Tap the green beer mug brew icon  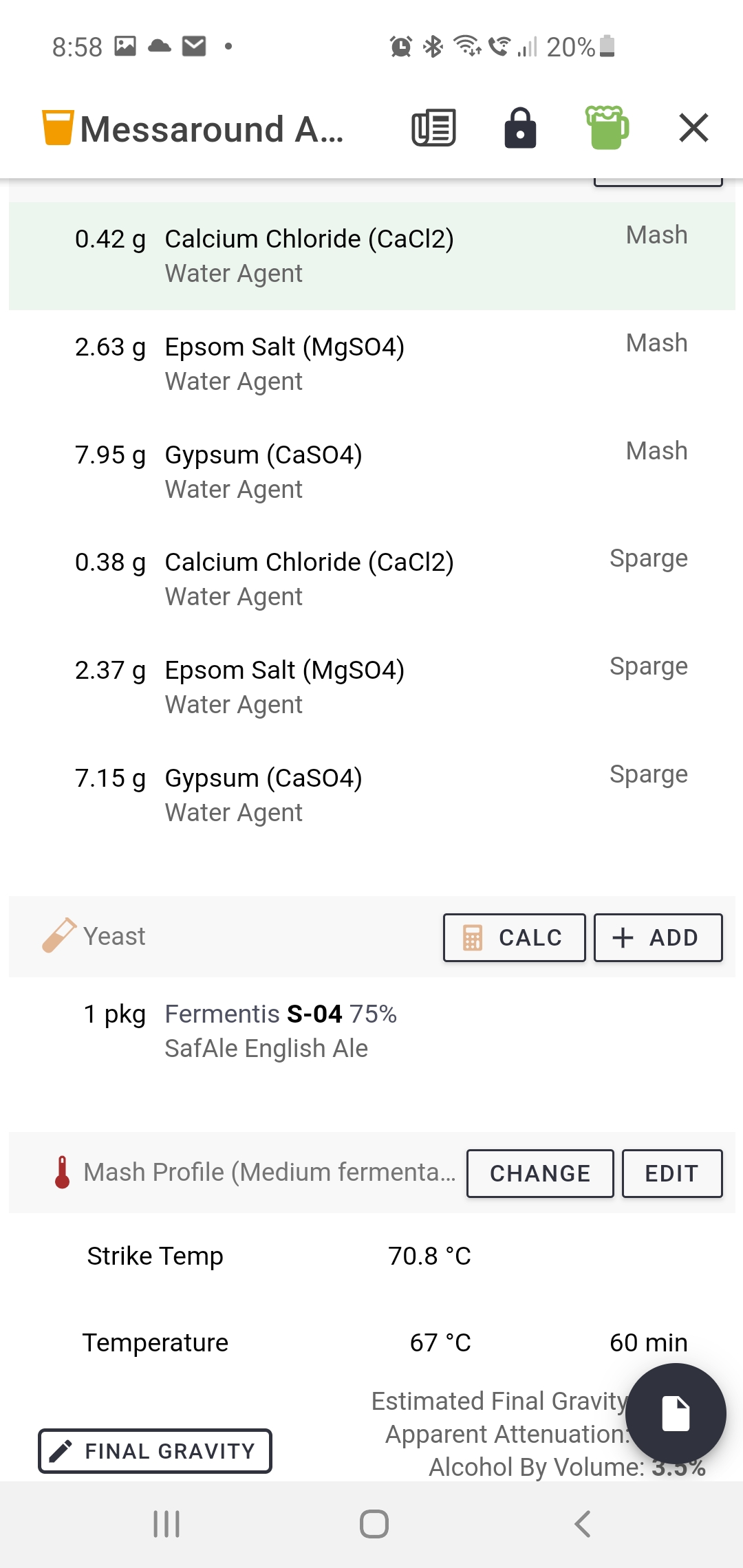click(607, 128)
